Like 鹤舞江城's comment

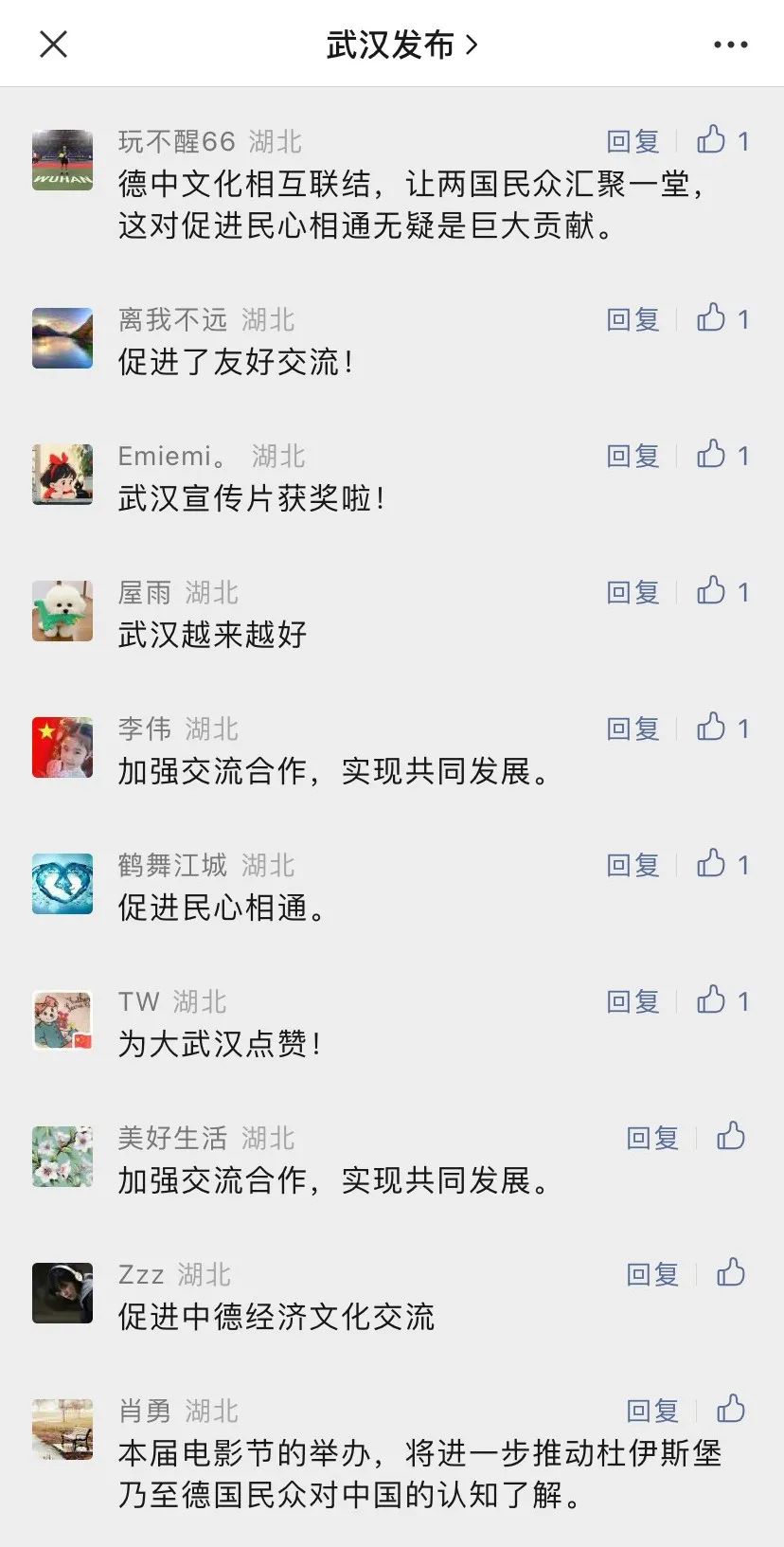click(x=712, y=864)
